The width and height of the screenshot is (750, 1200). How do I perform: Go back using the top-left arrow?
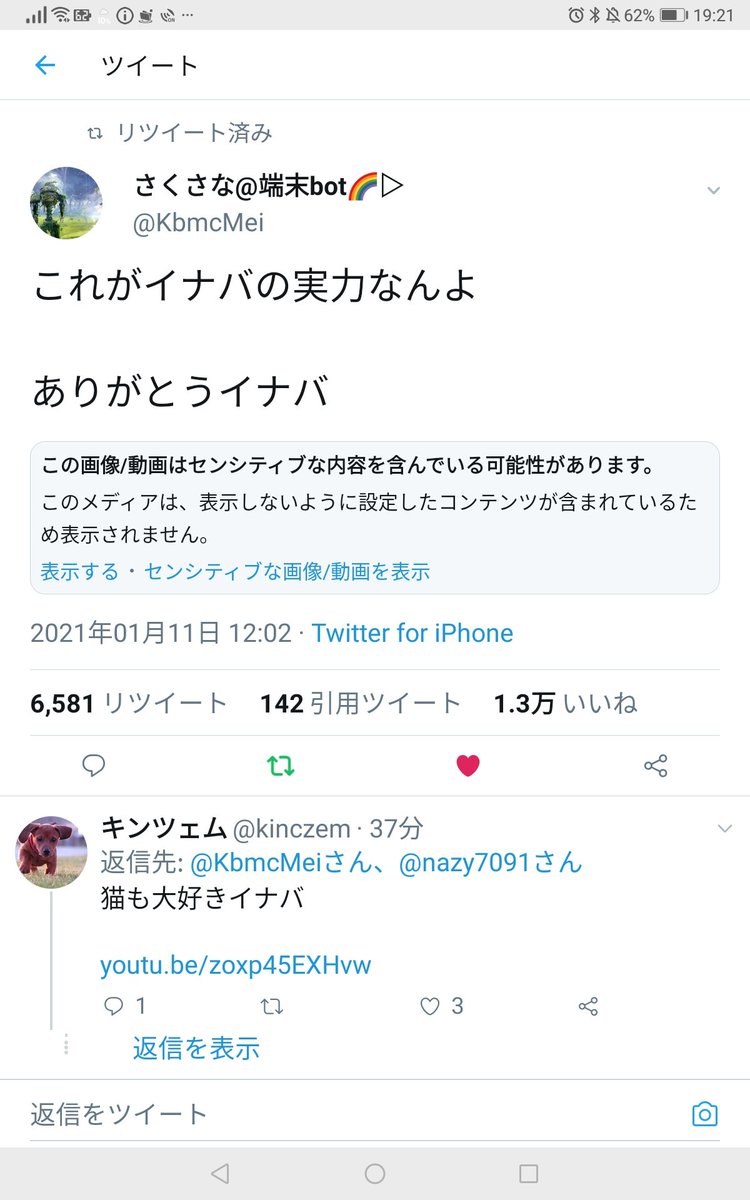click(x=45, y=66)
